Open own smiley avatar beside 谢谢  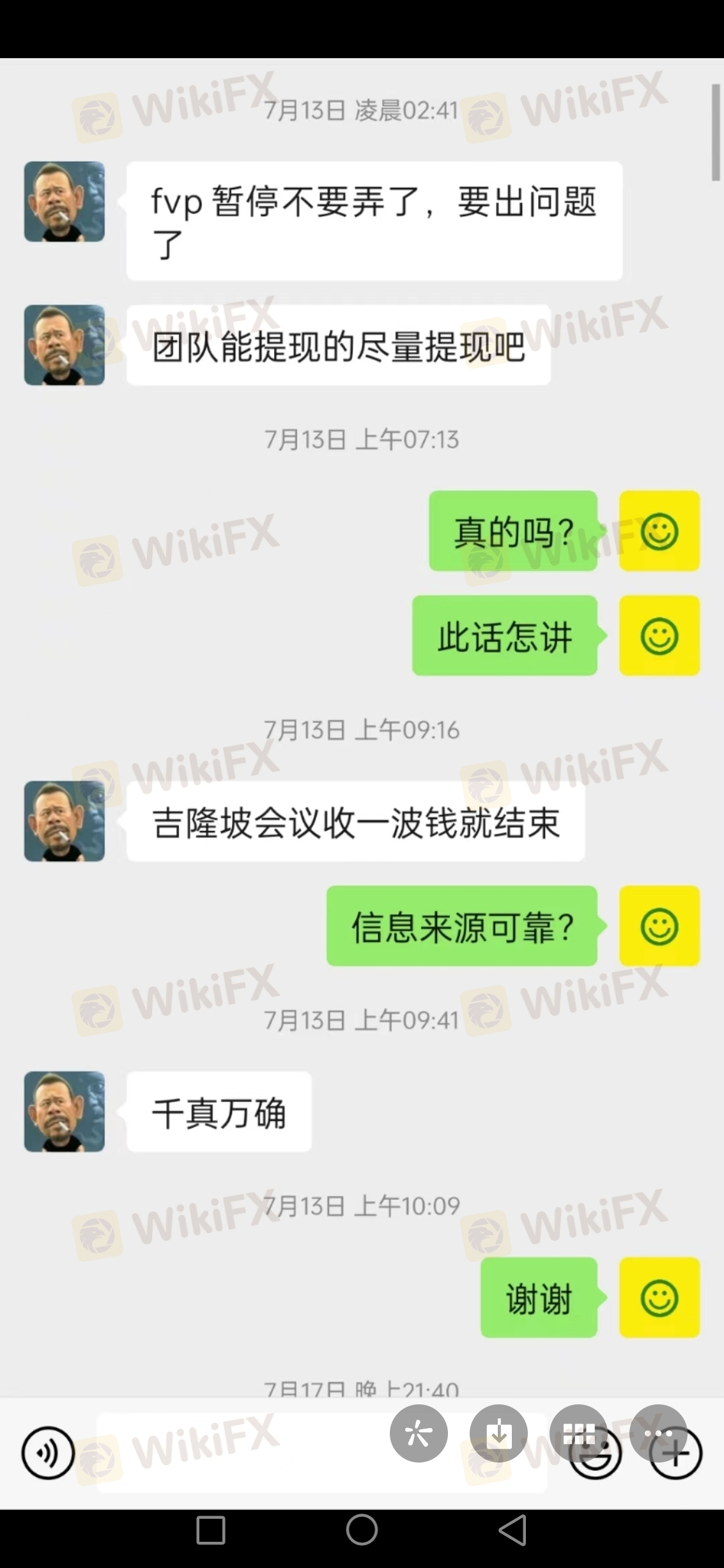(x=659, y=1298)
